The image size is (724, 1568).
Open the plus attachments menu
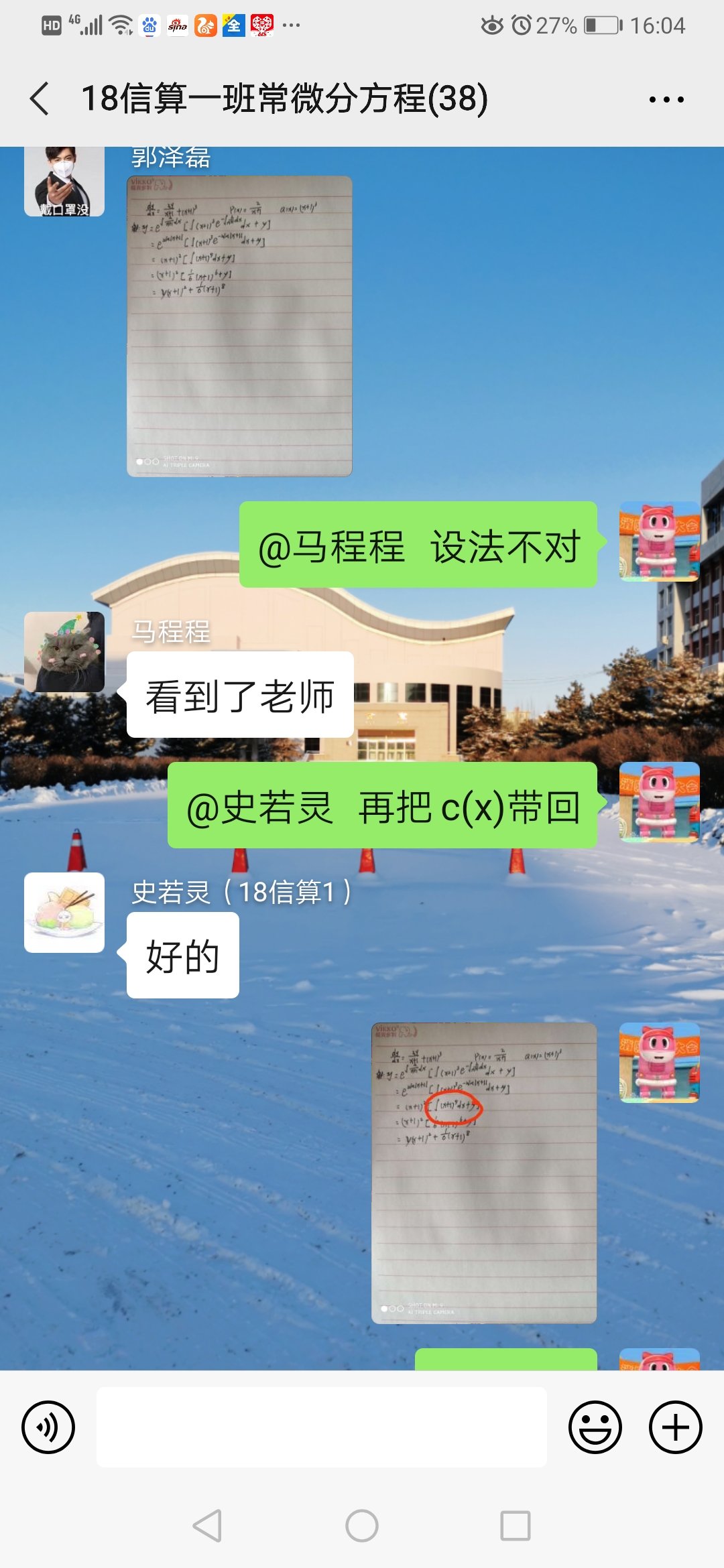pyautogui.click(x=675, y=1427)
